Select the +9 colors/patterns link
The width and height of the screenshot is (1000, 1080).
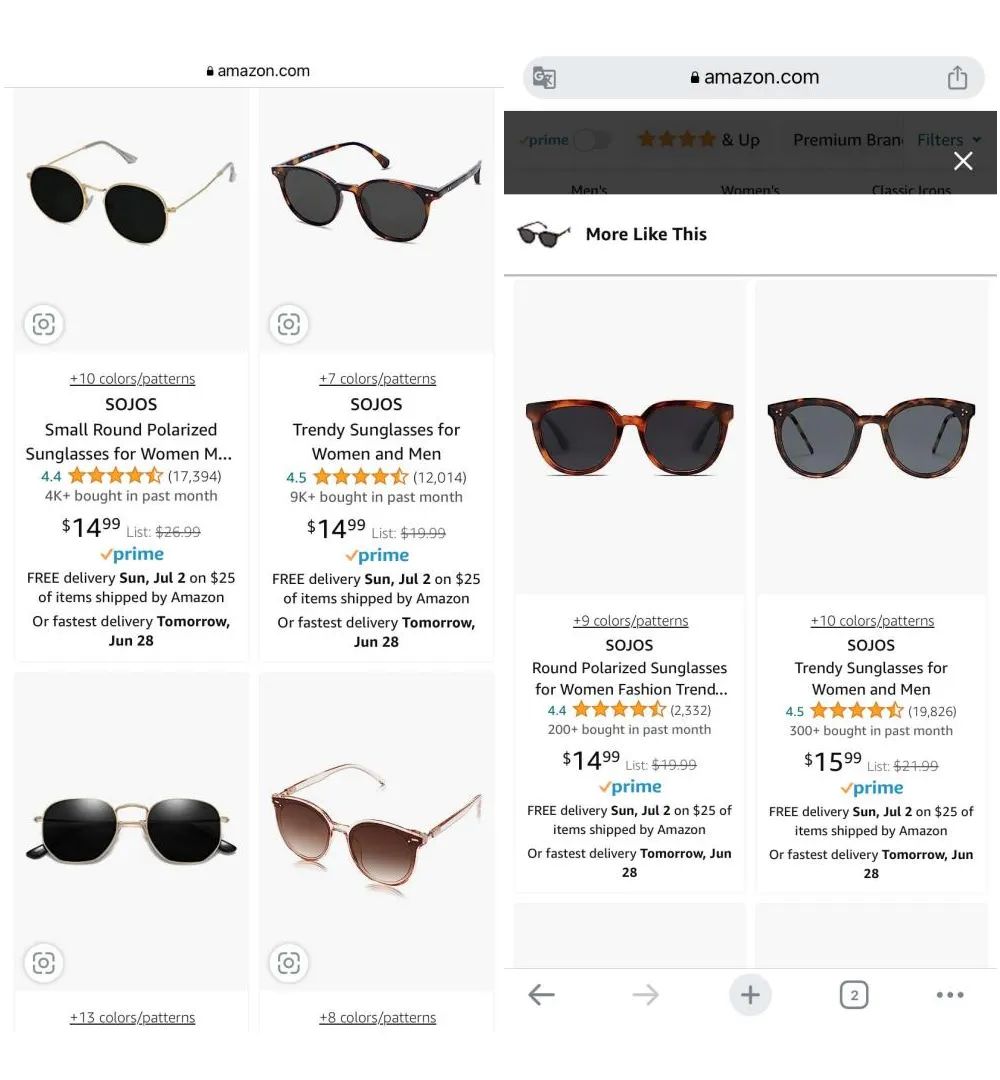(x=630, y=621)
